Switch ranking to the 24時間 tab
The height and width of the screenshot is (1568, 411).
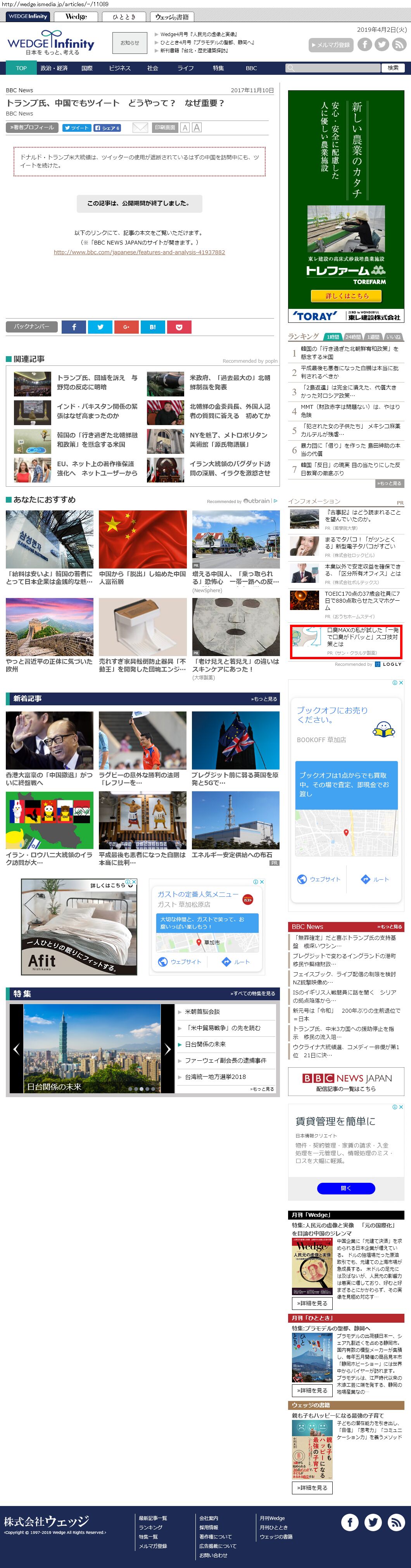(352, 337)
